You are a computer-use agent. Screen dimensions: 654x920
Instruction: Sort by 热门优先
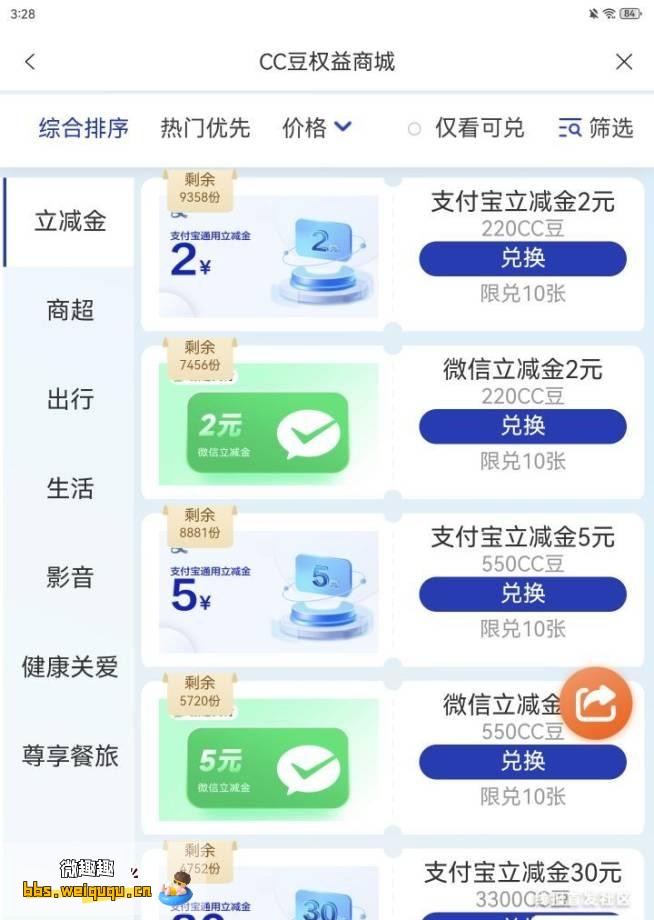(205, 128)
